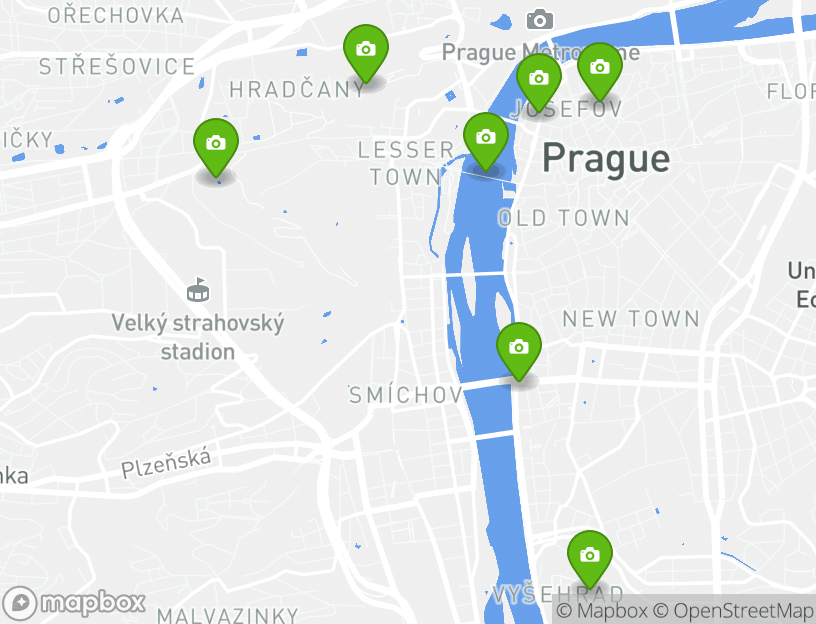This screenshot has width=816, height=624.
Task: Select the right camera pin above Josefov
Action: (x=600, y=68)
